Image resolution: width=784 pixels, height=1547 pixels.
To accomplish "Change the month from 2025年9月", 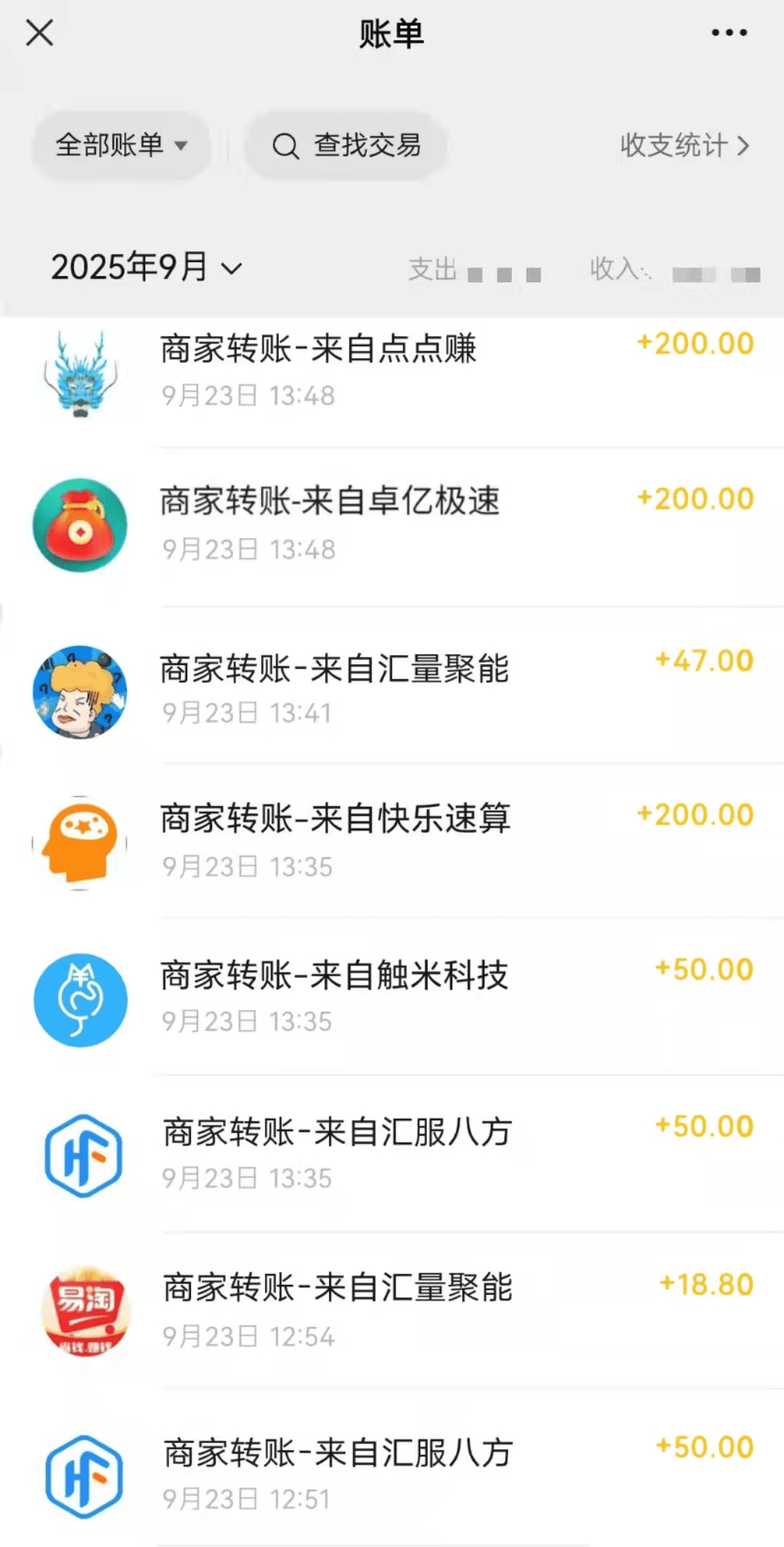I will pyautogui.click(x=146, y=267).
